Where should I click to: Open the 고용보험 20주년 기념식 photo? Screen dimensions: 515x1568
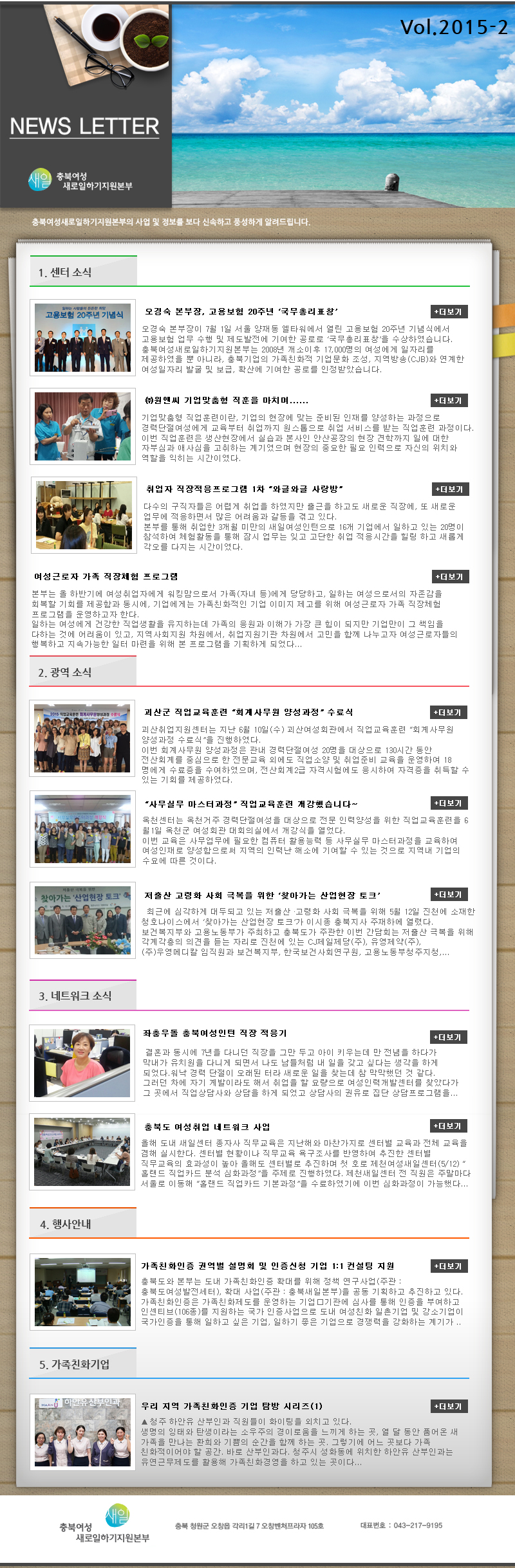click(x=82, y=338)
